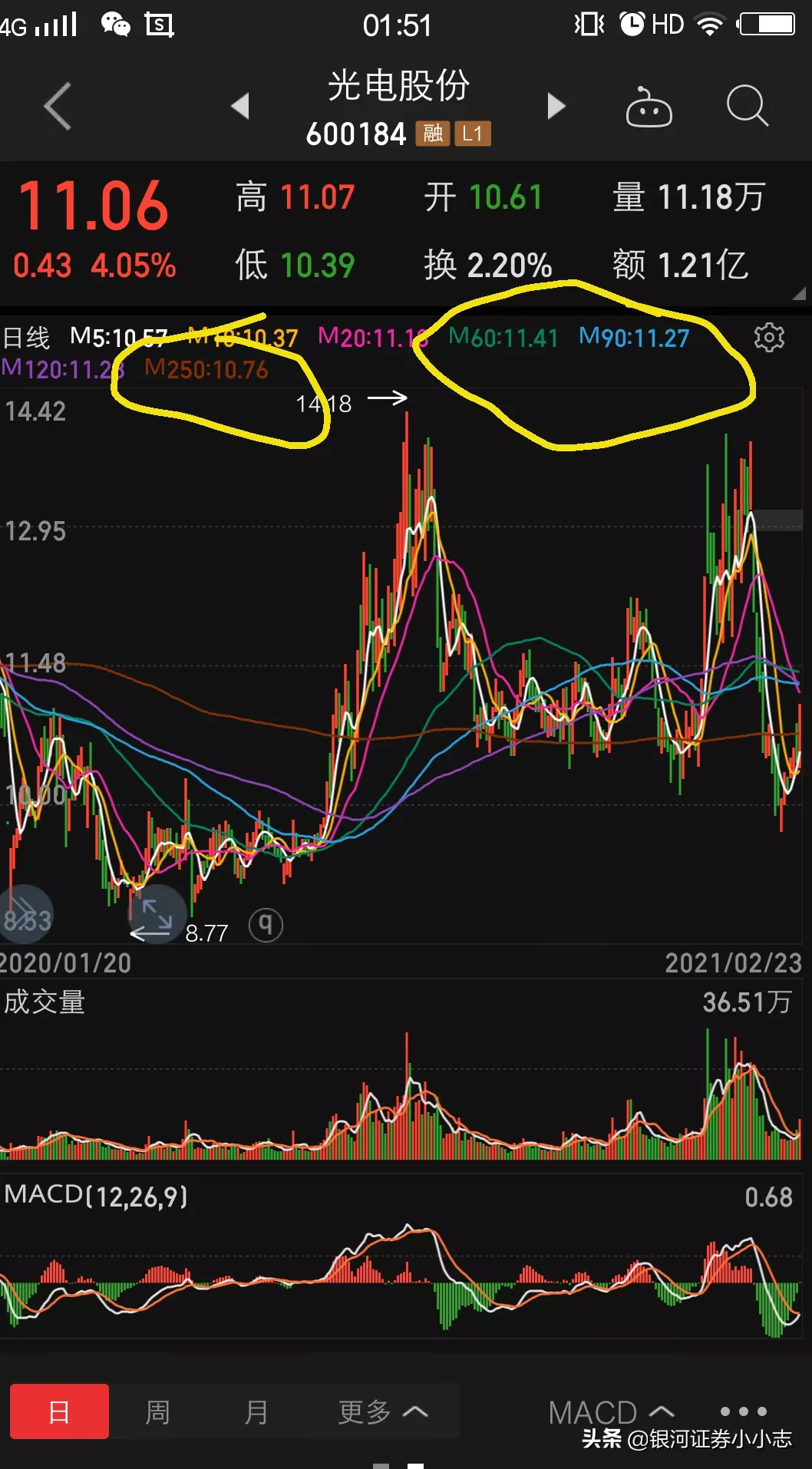The height and width of the screenshot is (1469, 812).
Task: Expand the 更多 period options
Action: point(382,1411)
